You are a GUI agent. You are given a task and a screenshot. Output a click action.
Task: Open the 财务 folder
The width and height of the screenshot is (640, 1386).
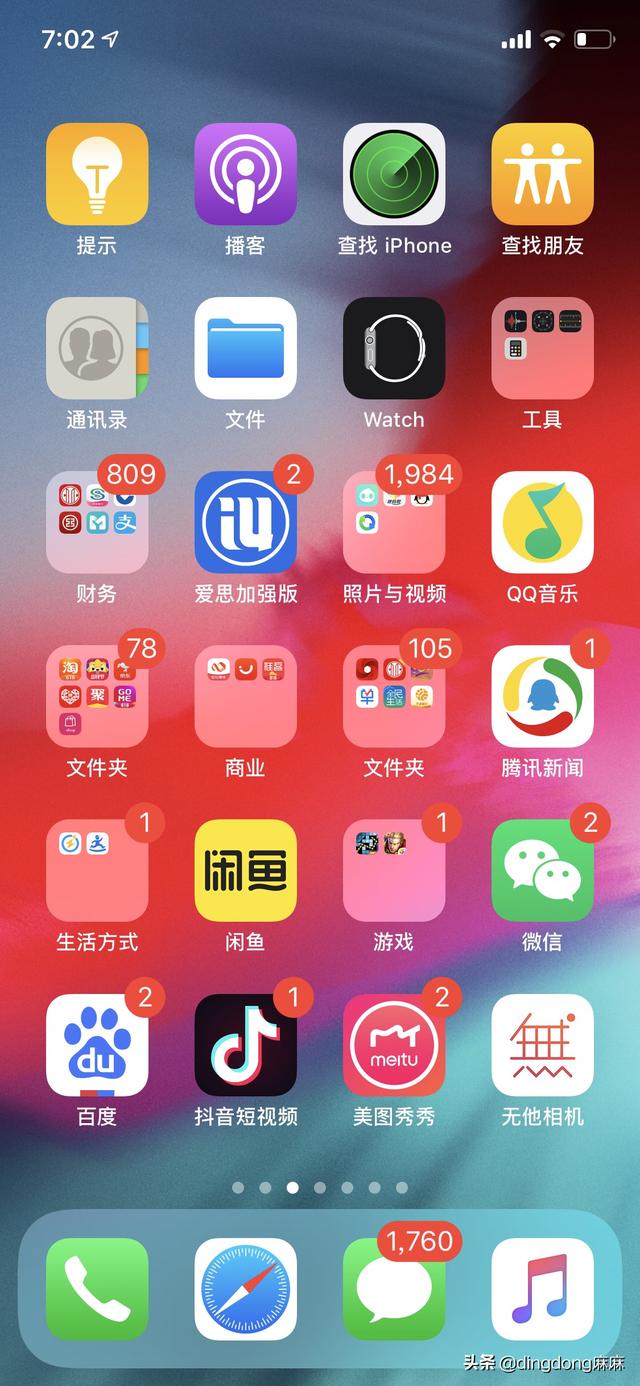pos(97,522)
